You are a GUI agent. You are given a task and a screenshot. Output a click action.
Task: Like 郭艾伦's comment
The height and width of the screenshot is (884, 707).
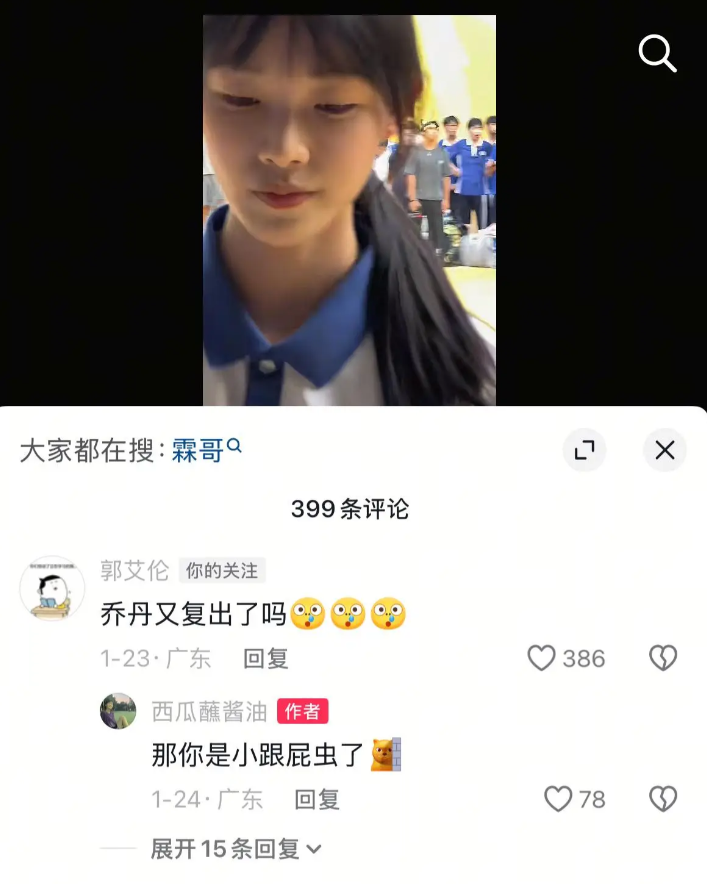coord(541,658)
